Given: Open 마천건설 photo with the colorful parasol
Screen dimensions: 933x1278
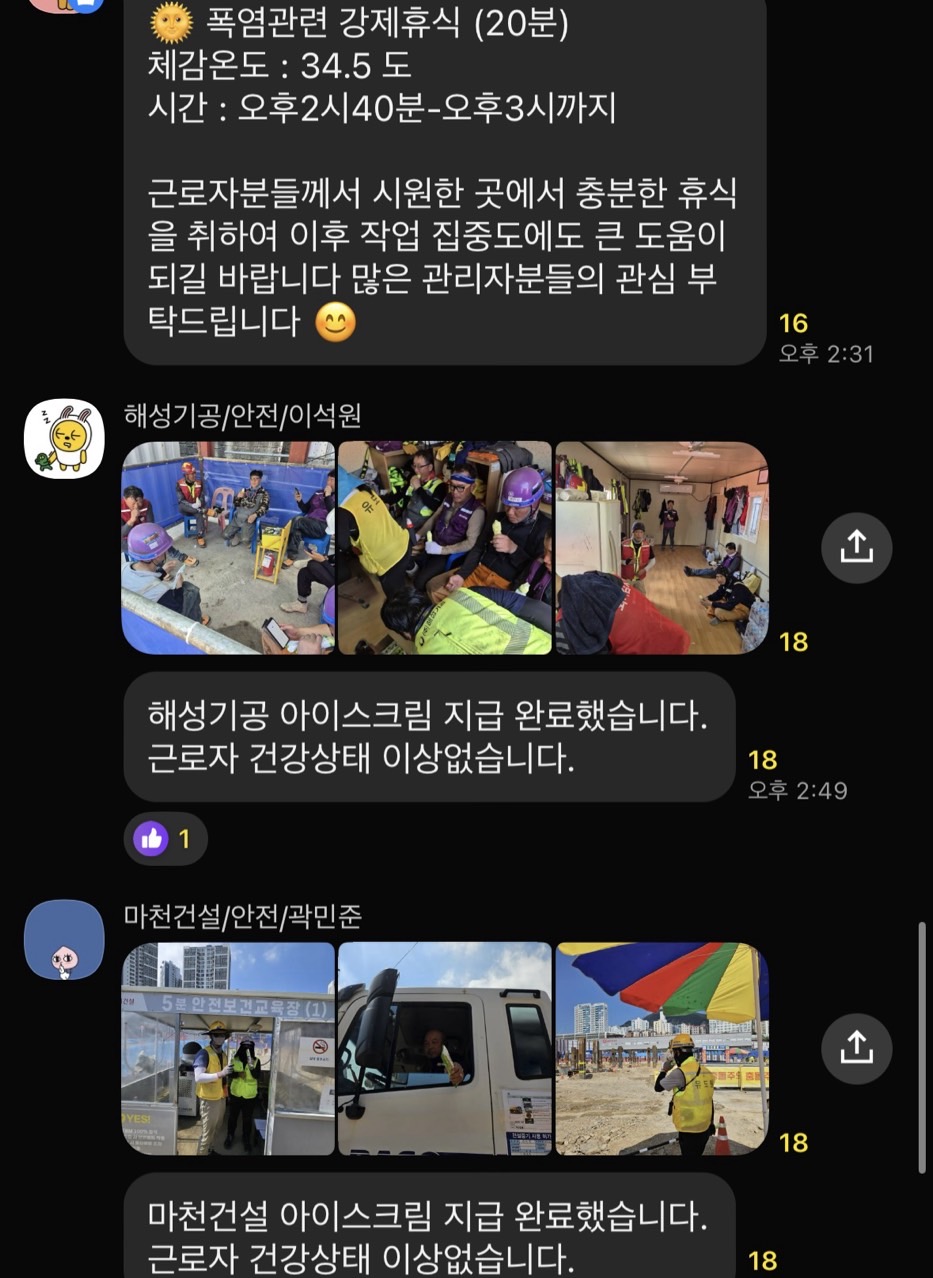Looking at the screenshot, I should coord(661,1048).
